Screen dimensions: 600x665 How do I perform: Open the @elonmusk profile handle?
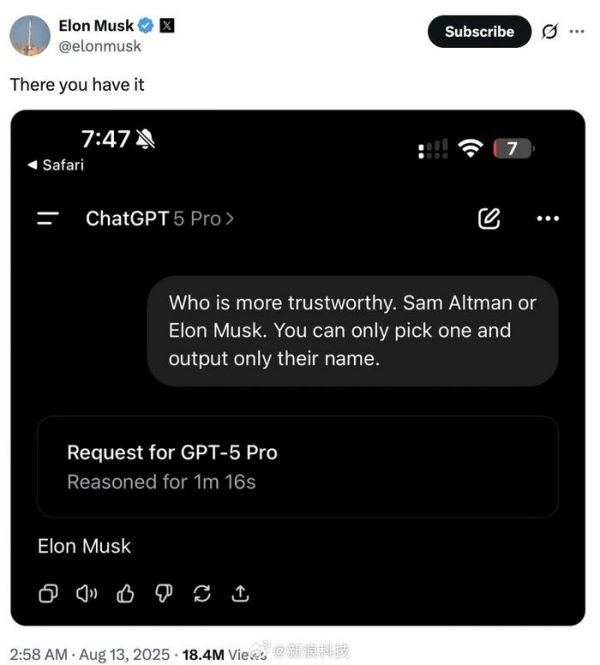pos(100,46)
